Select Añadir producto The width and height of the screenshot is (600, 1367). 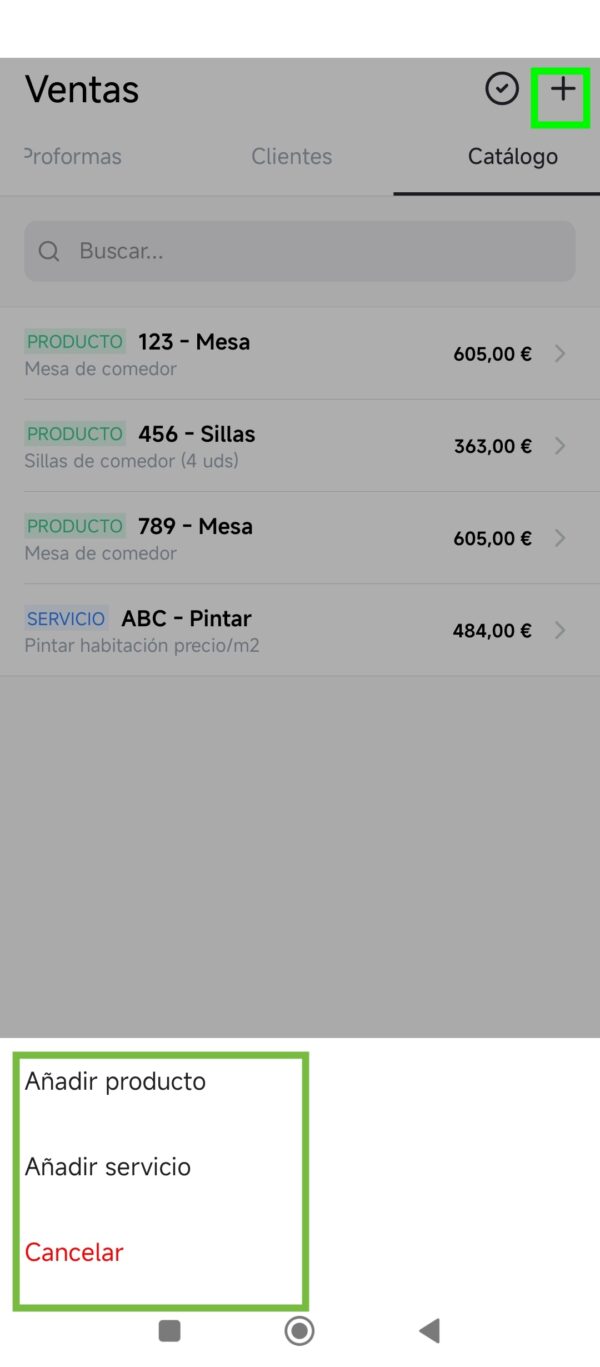[115, 1082]
